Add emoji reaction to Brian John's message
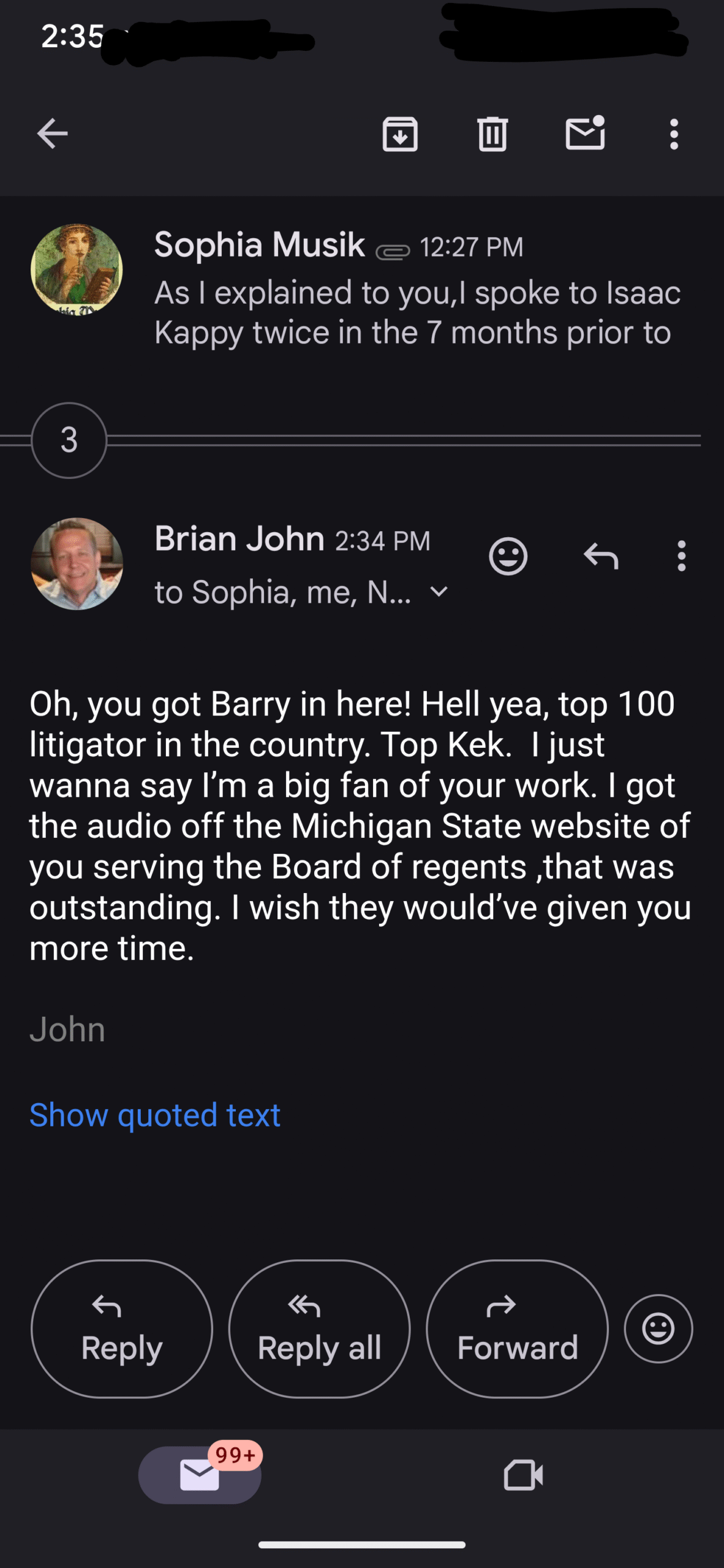The image size is (724, 1568). [508, 556]
